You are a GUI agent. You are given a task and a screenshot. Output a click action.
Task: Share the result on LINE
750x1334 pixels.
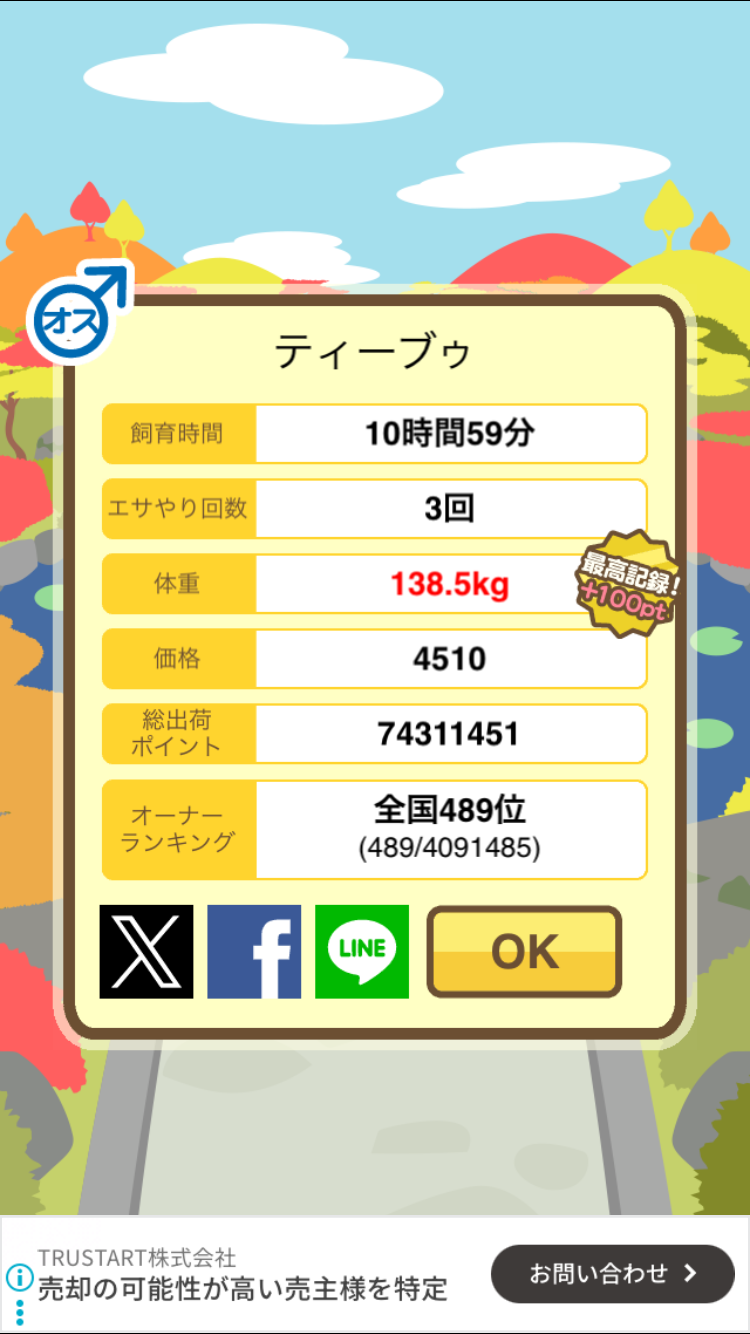362,951
